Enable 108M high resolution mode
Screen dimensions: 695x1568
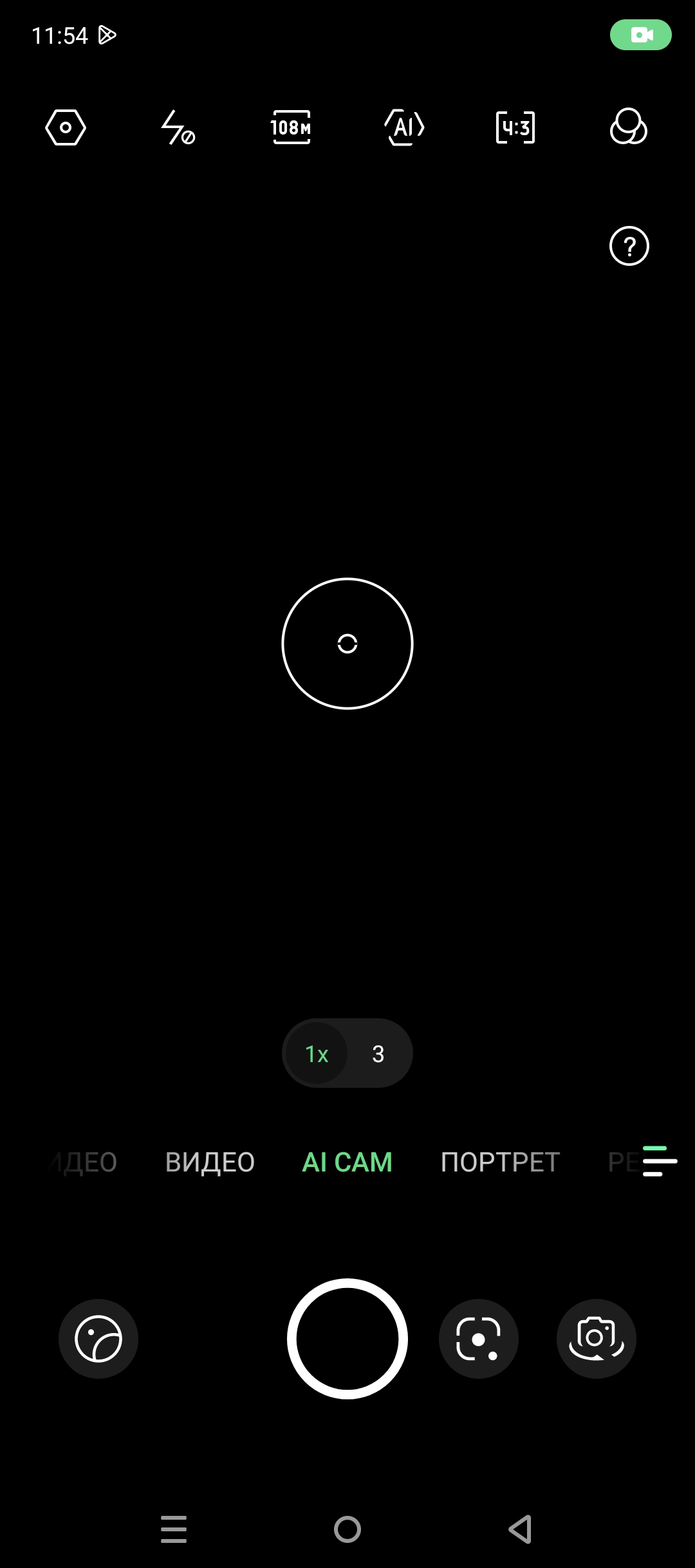pyautogui.click(x=291, y=127)
